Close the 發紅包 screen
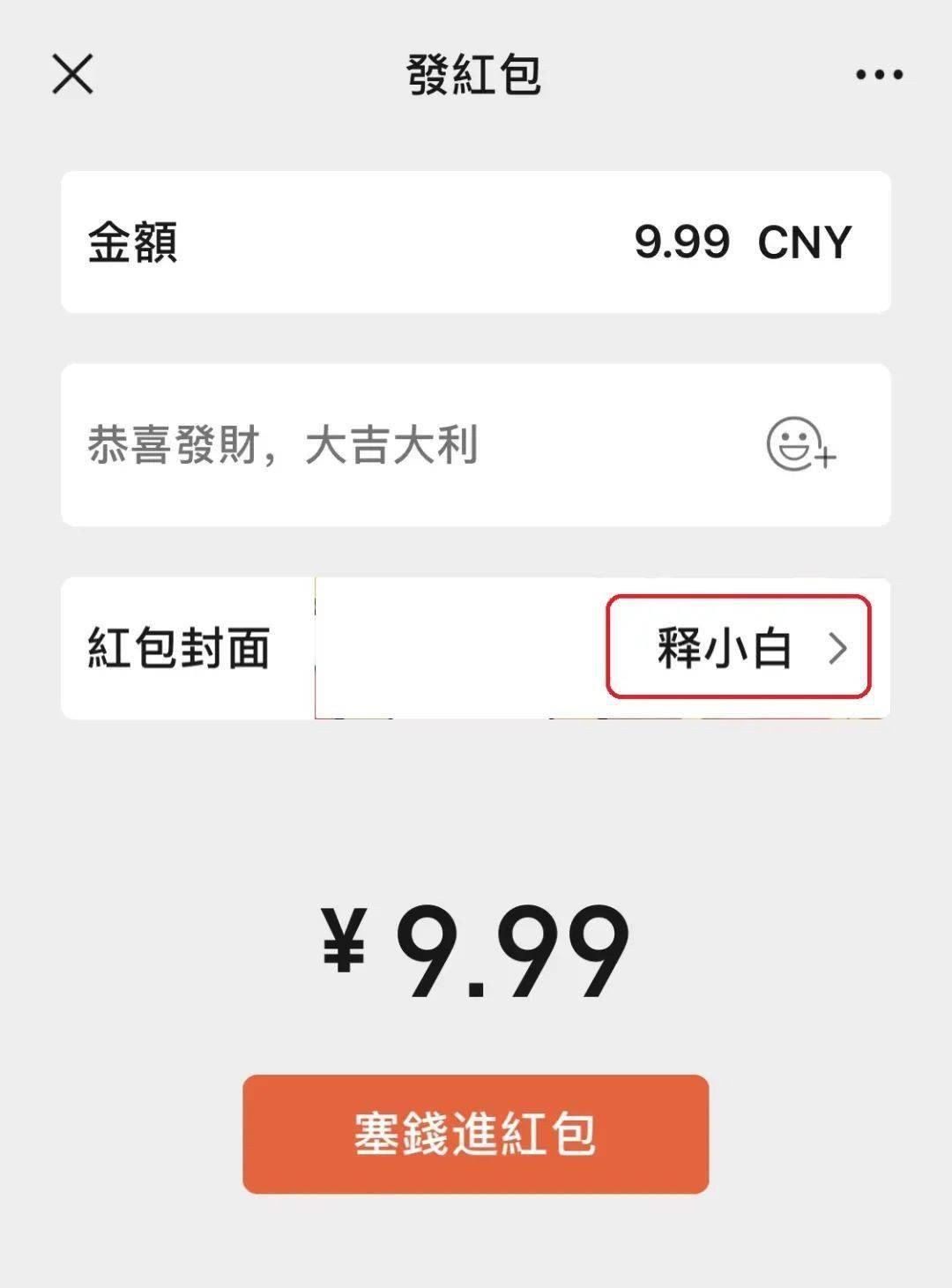Image resolution: width=952 pixels, height=1288 pixels. pos(72,73)
